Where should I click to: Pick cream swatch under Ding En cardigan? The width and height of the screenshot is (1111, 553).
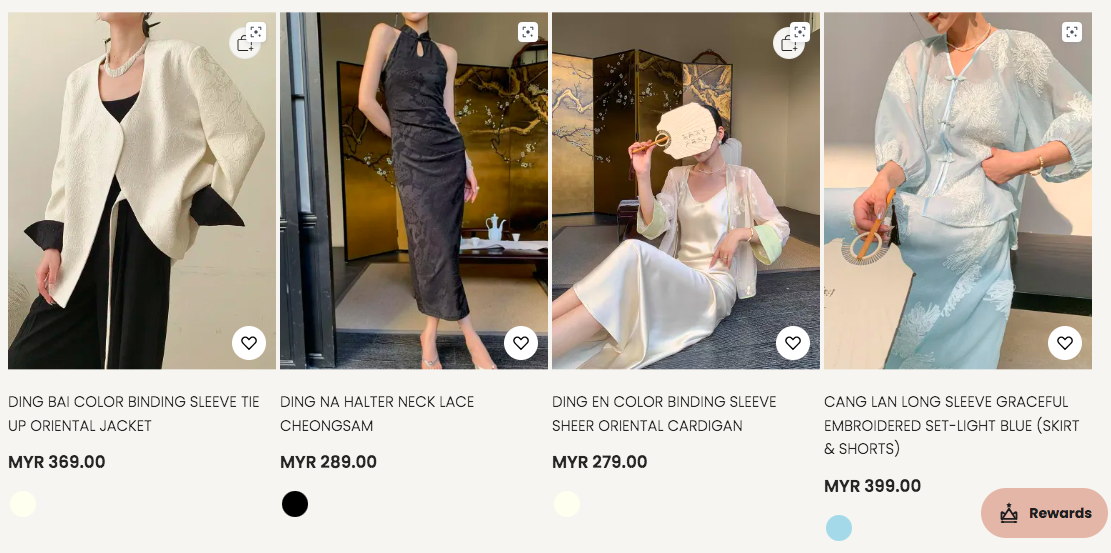[x=567, y=504]
